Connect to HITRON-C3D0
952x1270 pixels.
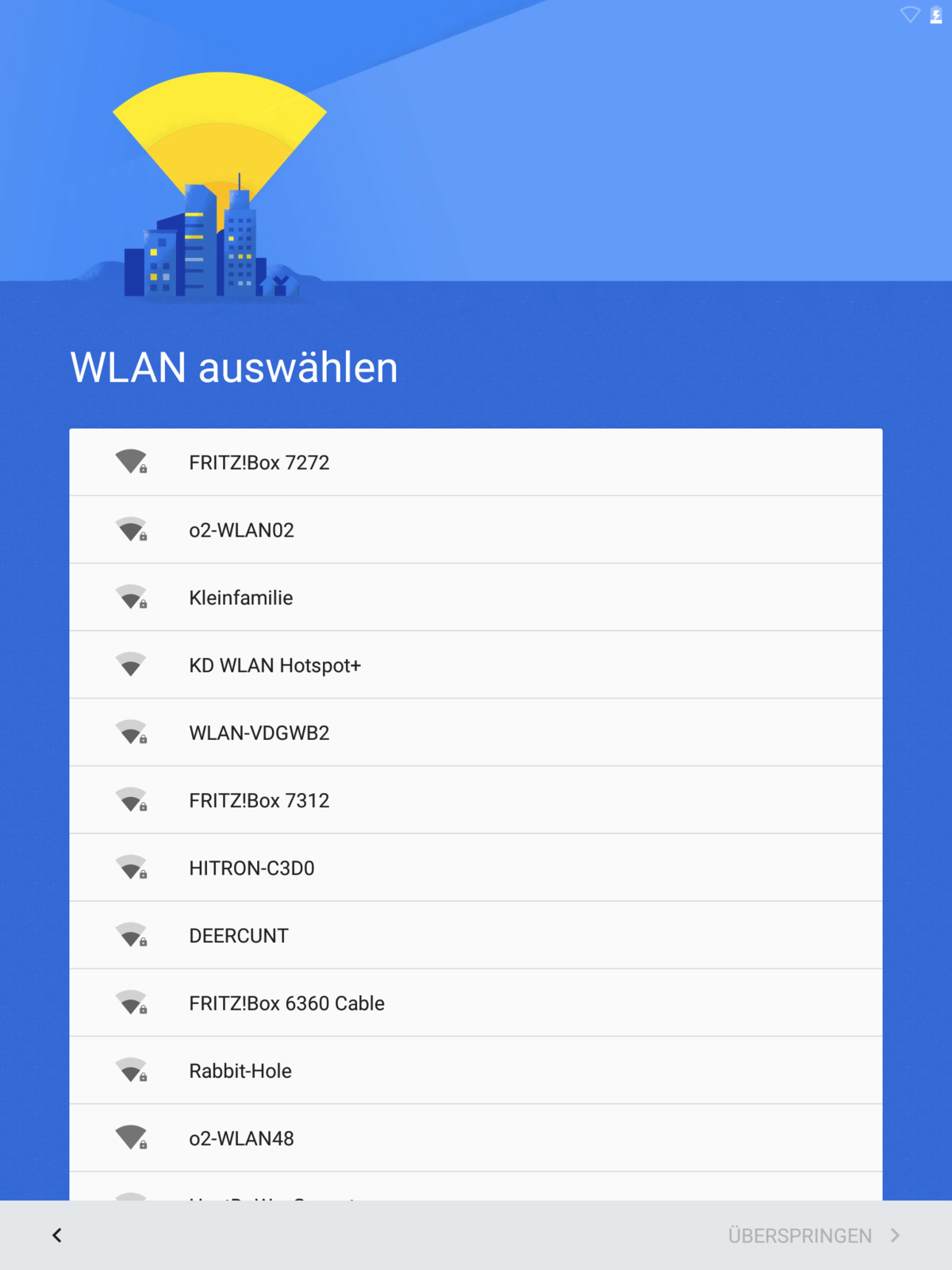coord(475,867)
